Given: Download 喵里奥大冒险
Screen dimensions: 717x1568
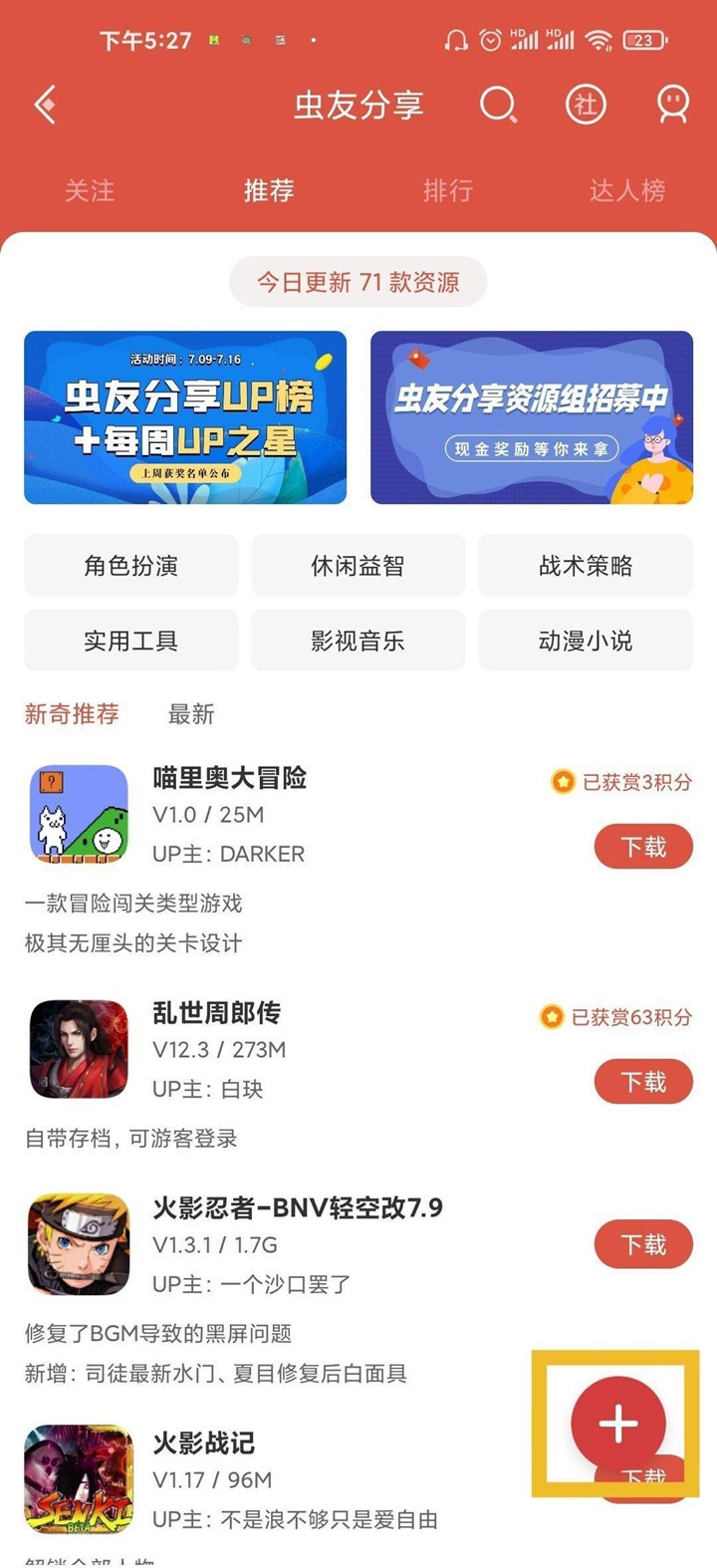Looking at the screenshot, I should click(643, 847).
